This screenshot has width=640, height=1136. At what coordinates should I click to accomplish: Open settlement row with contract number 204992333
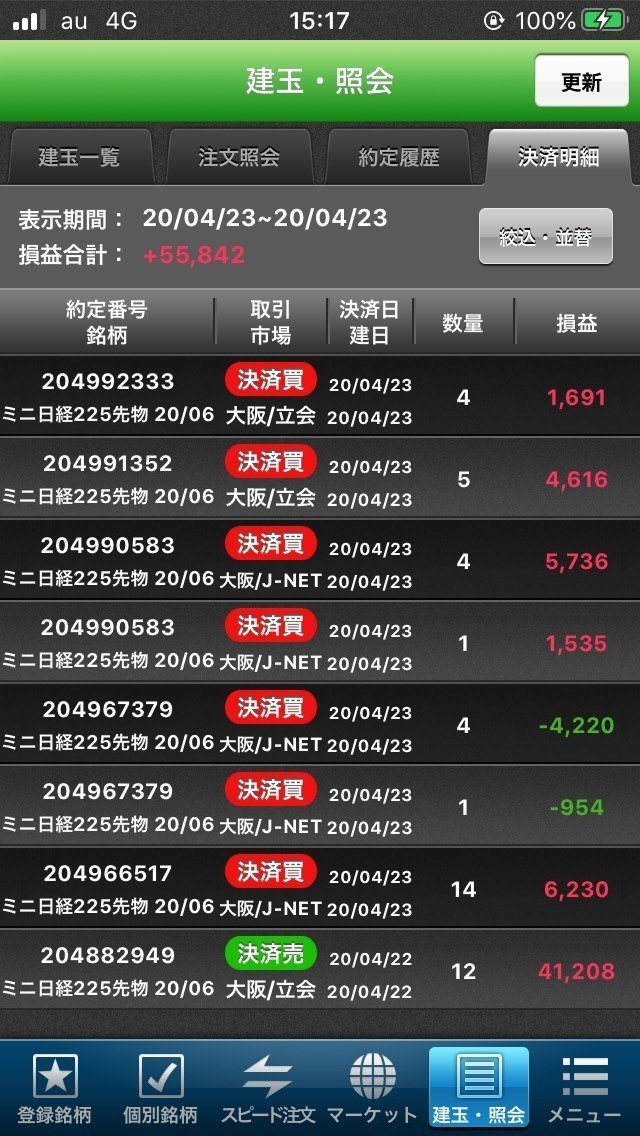pos(320,396)
